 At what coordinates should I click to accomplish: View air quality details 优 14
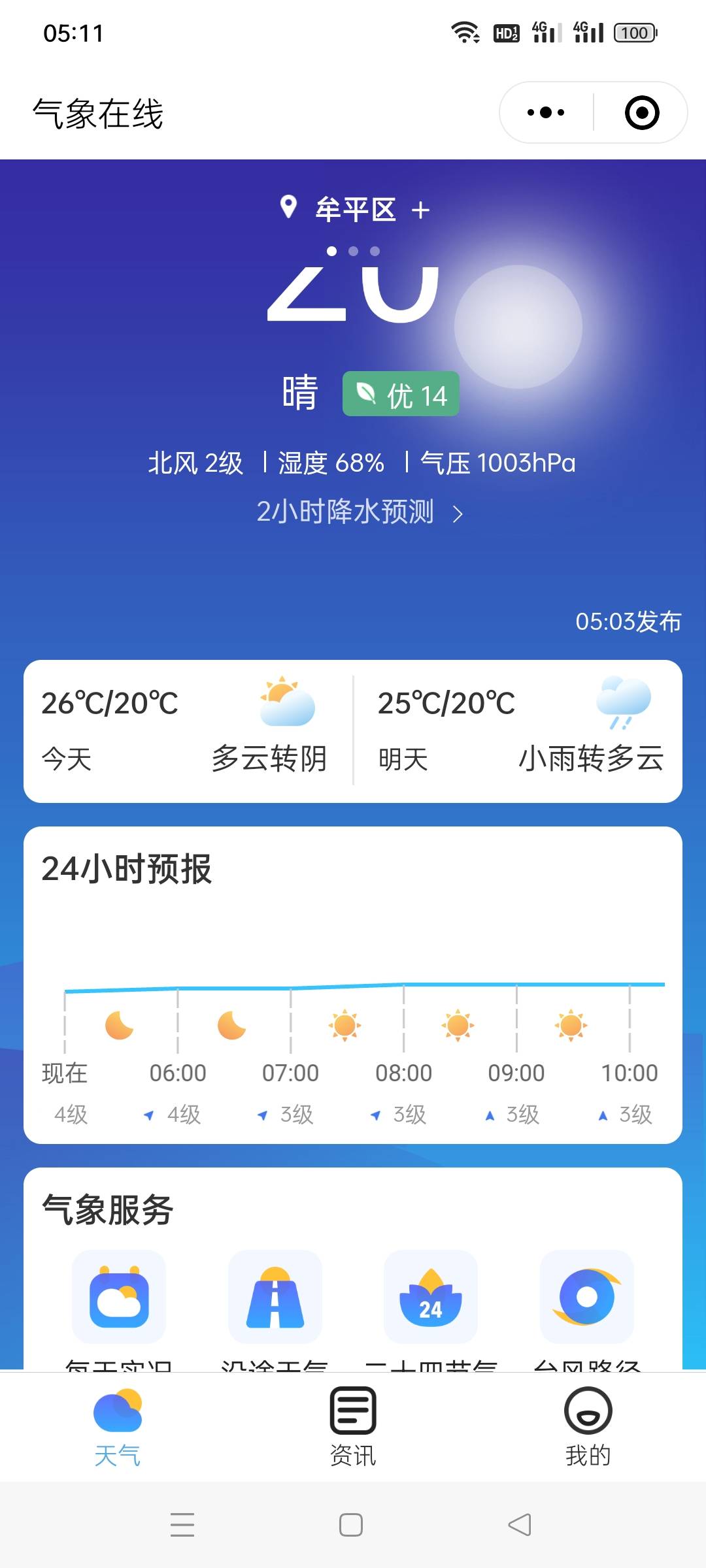coord(401,395)
